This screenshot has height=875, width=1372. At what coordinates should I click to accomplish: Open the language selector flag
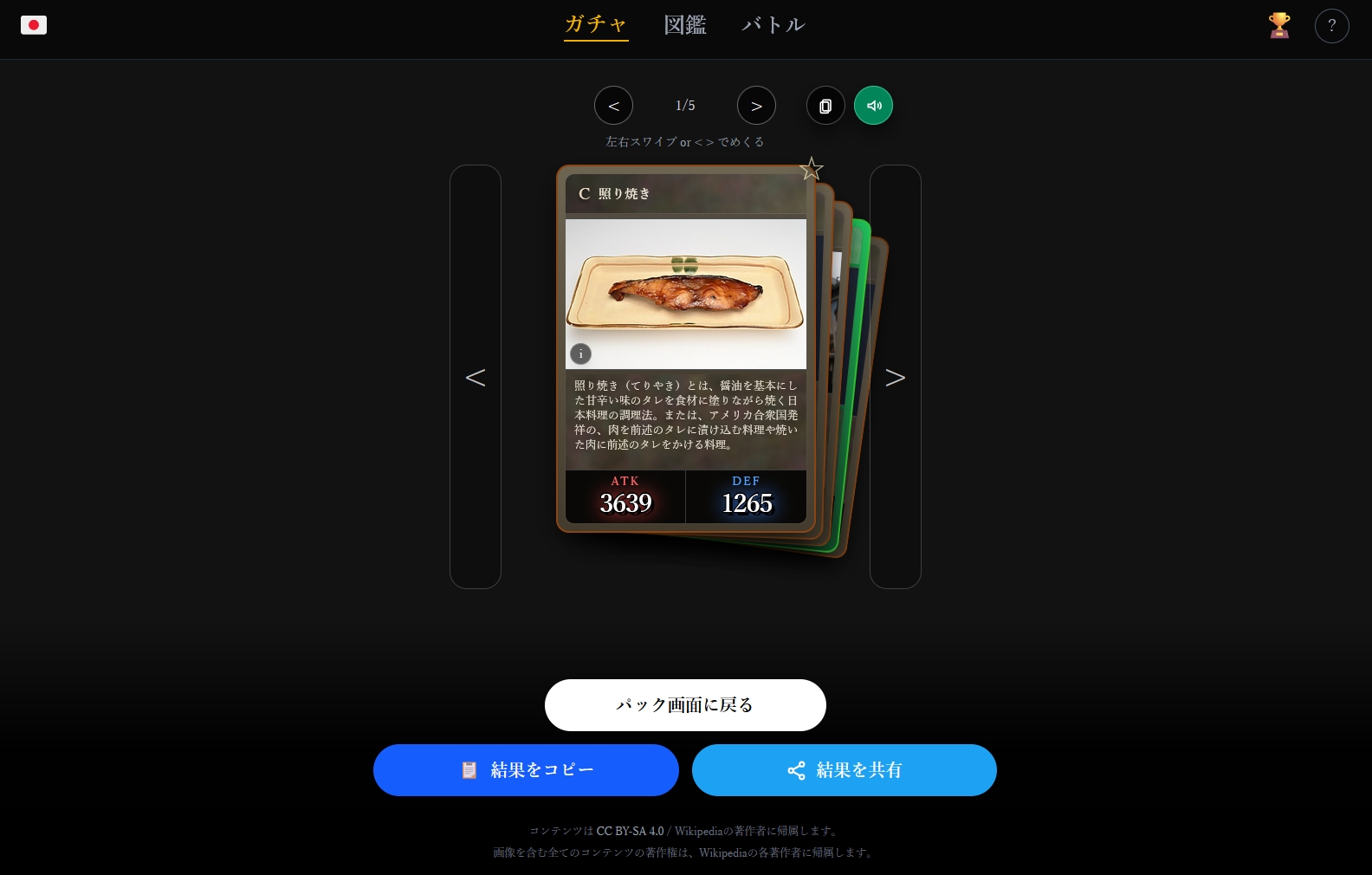point(34,25)
